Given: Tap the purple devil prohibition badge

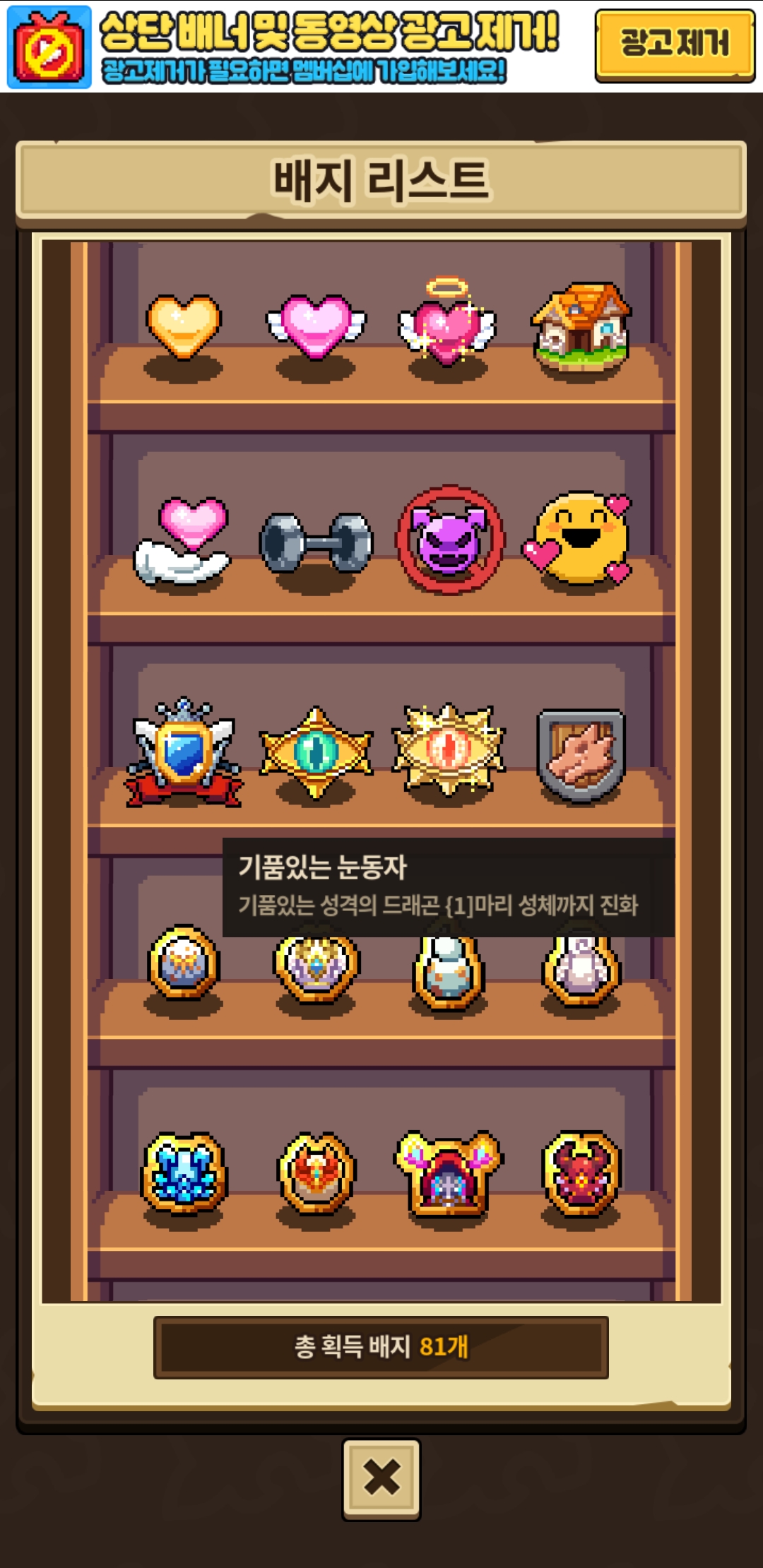Looking at the screenshot, I should [450, 540].
